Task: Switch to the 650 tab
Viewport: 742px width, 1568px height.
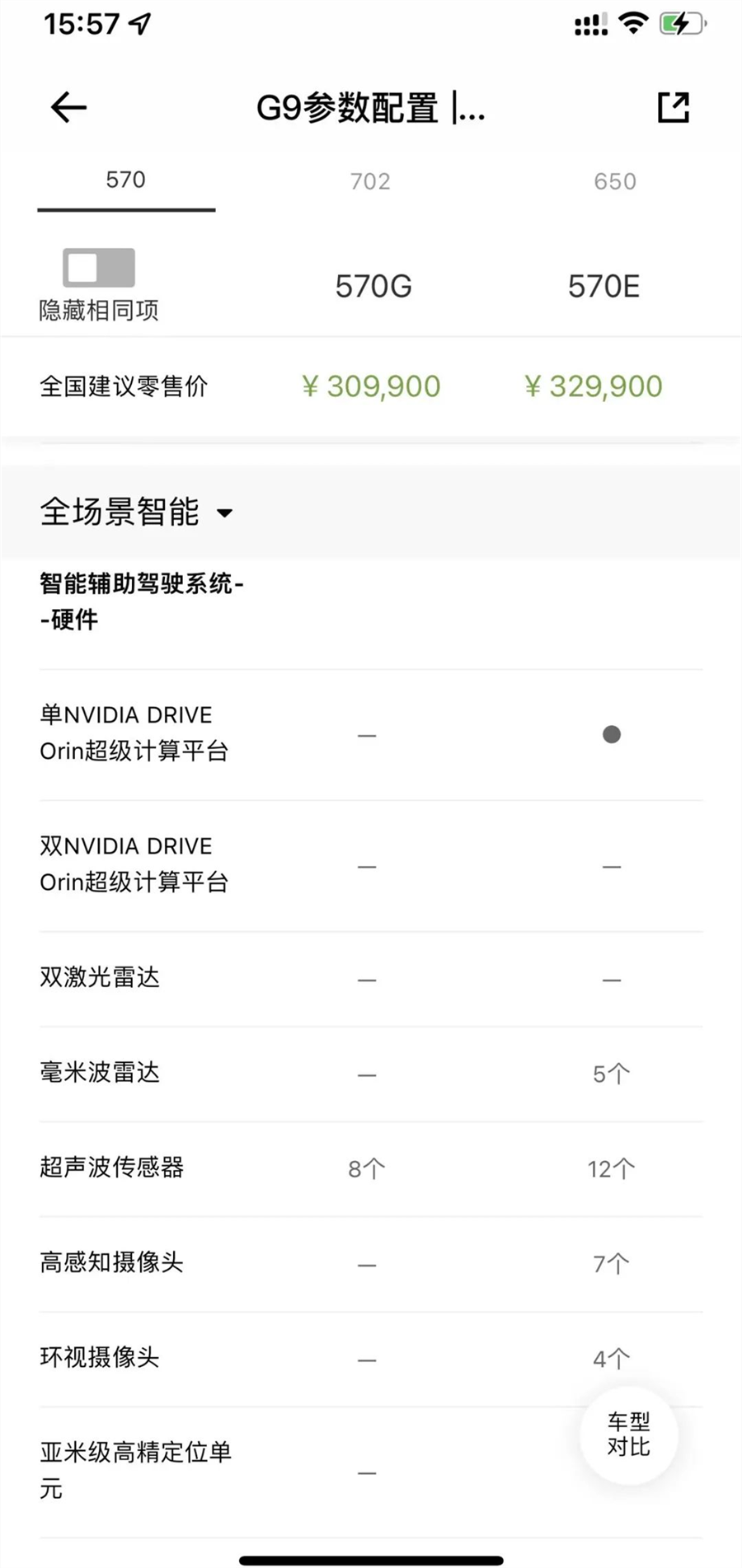Action: [x=615, y=181]
